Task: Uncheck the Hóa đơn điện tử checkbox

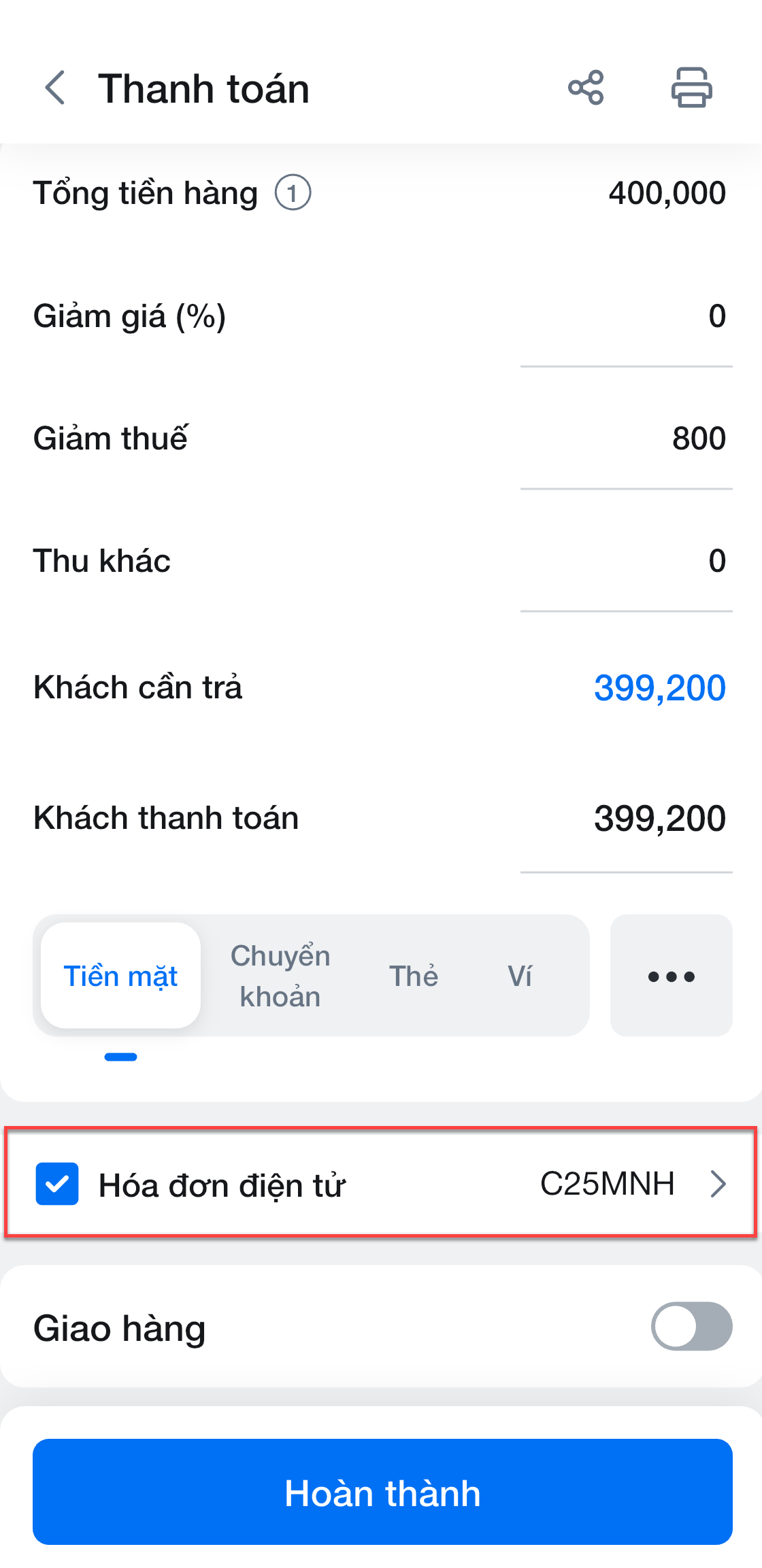Action: (57, 1184)
